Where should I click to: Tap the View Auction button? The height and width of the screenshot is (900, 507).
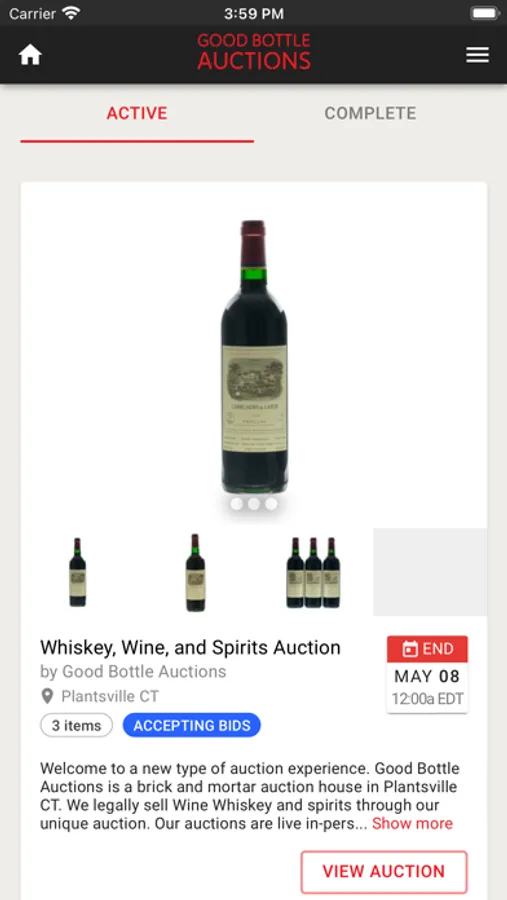click(x=384, y=871)
